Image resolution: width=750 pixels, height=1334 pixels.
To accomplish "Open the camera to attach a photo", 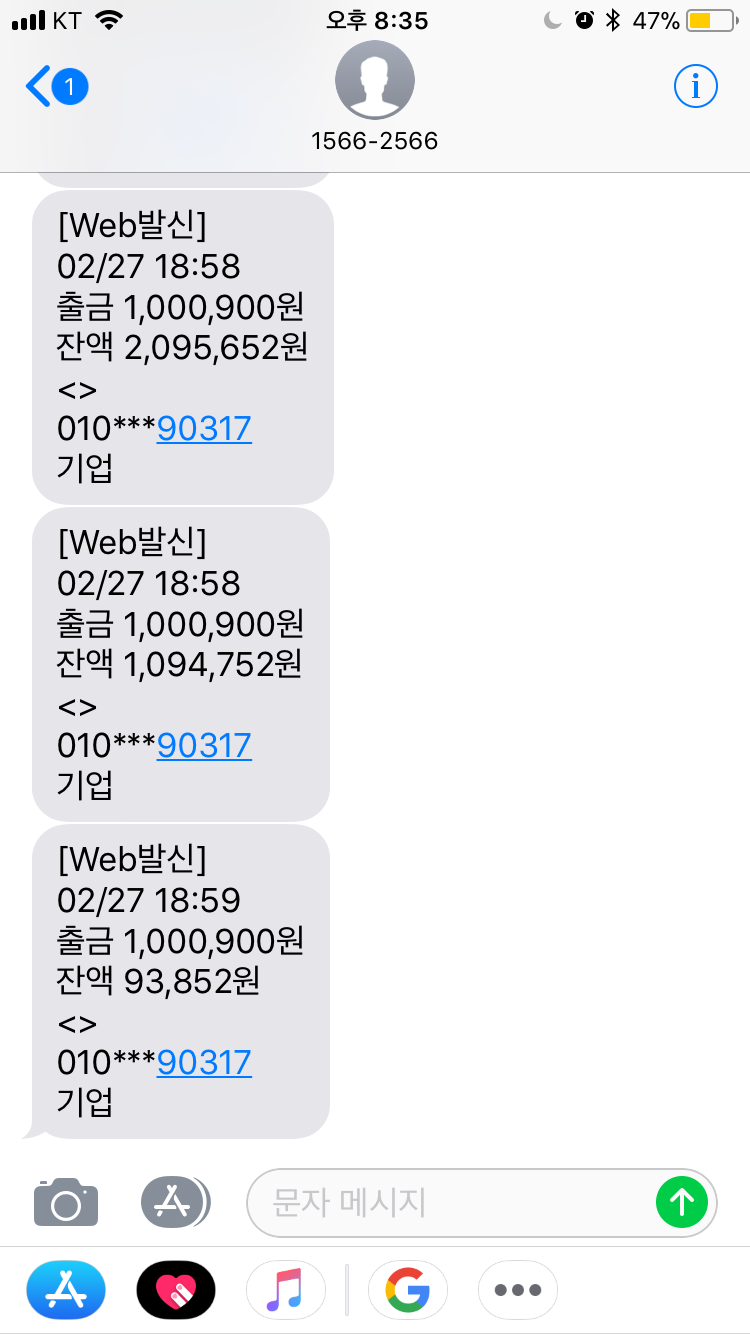I will [66, 1202].
